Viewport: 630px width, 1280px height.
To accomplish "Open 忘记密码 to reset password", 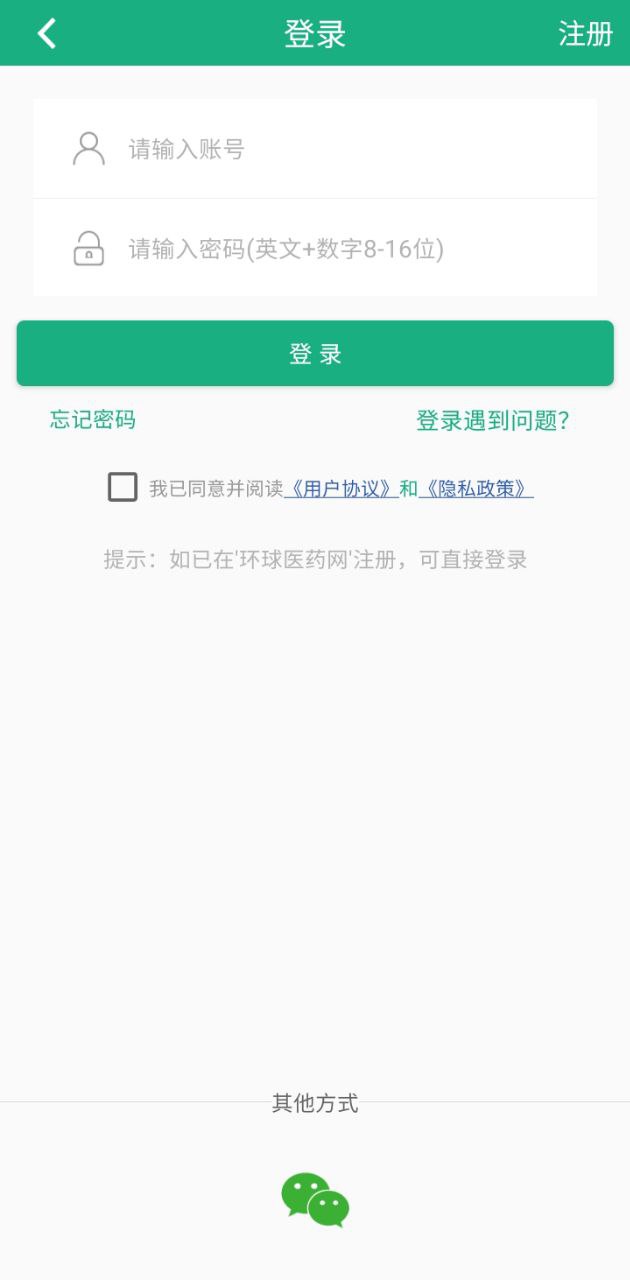I will tap(93, 420).
